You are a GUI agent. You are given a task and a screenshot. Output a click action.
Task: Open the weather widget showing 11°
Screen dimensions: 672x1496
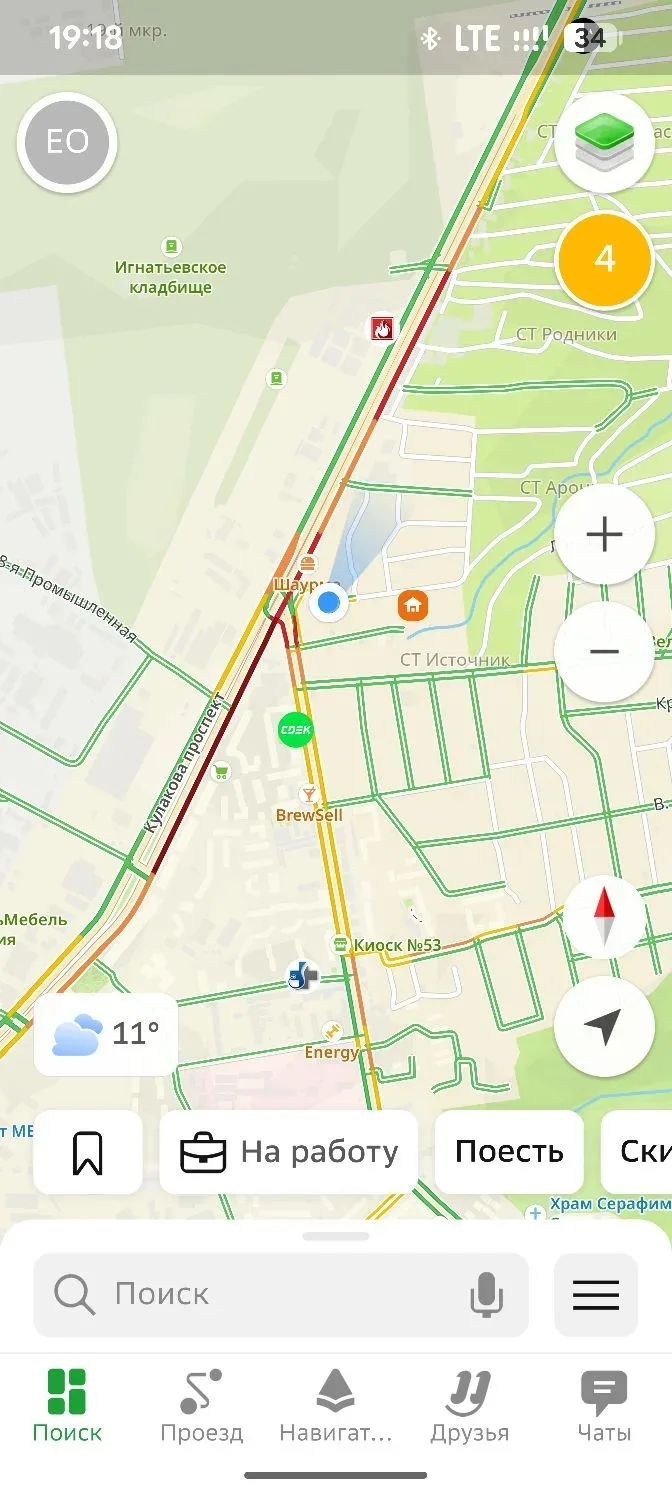pos(106,1034)
